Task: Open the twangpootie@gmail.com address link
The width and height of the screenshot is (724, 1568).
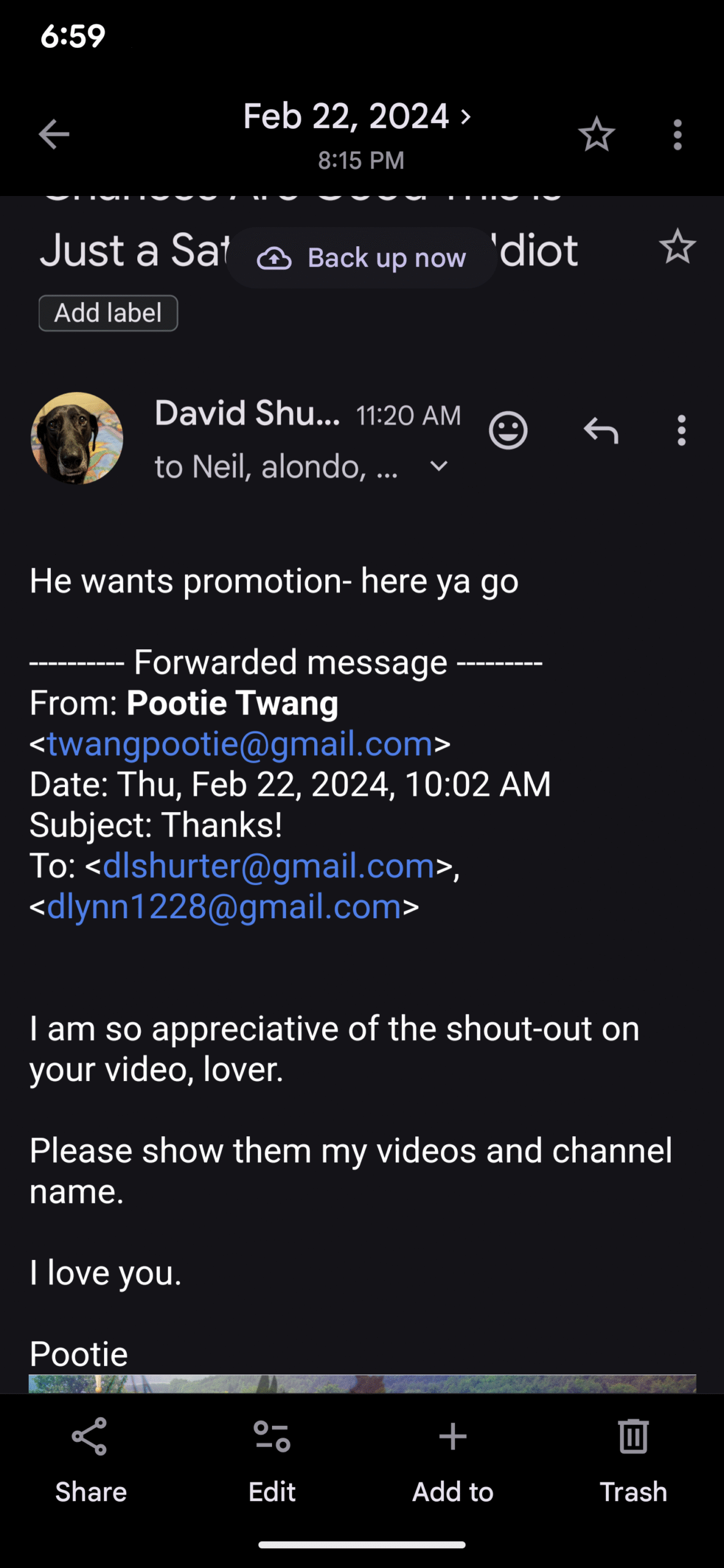Action: pos(240,744)
